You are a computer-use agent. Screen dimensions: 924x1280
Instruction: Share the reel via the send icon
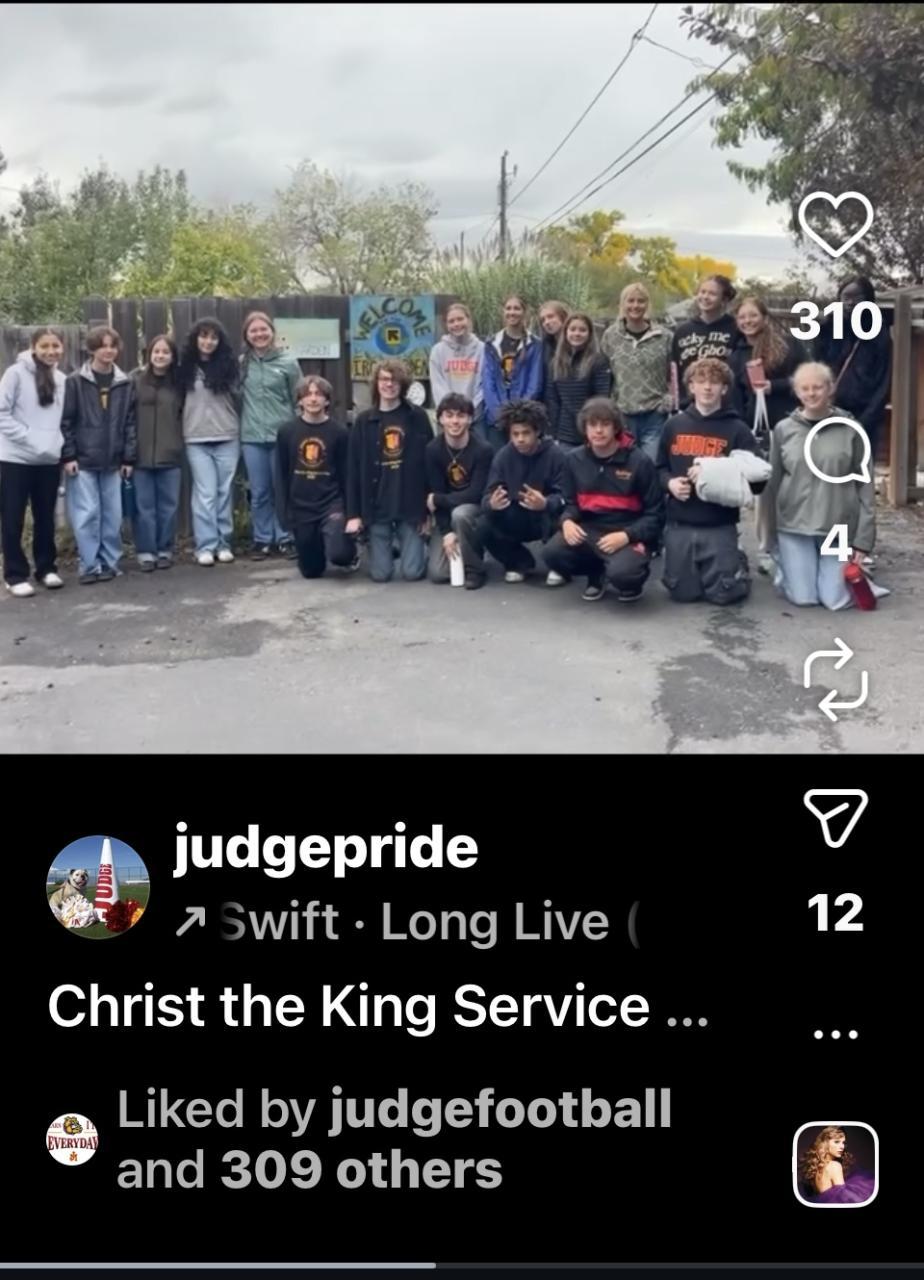tap(836, 818)
